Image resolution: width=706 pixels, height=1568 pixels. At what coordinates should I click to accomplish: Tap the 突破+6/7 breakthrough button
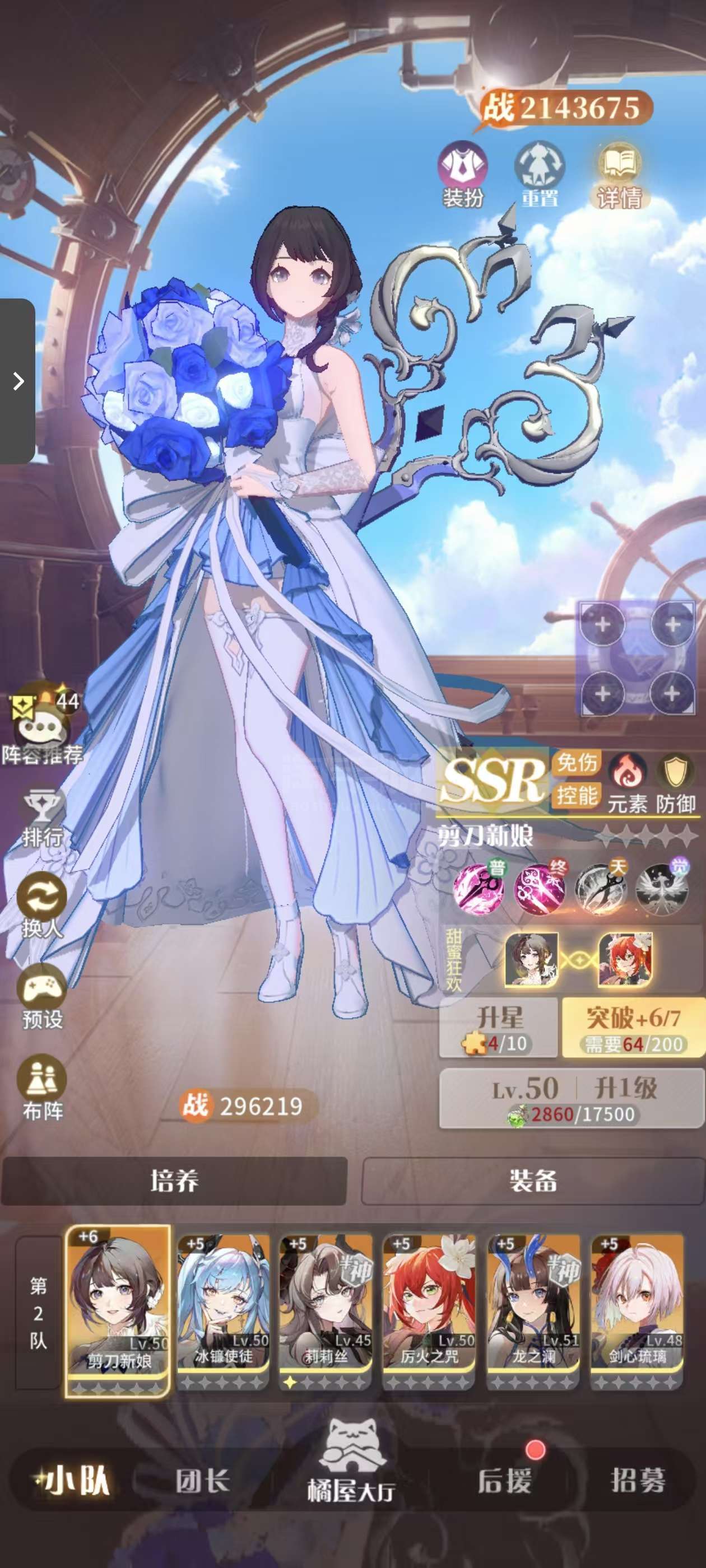[633, 1028]
